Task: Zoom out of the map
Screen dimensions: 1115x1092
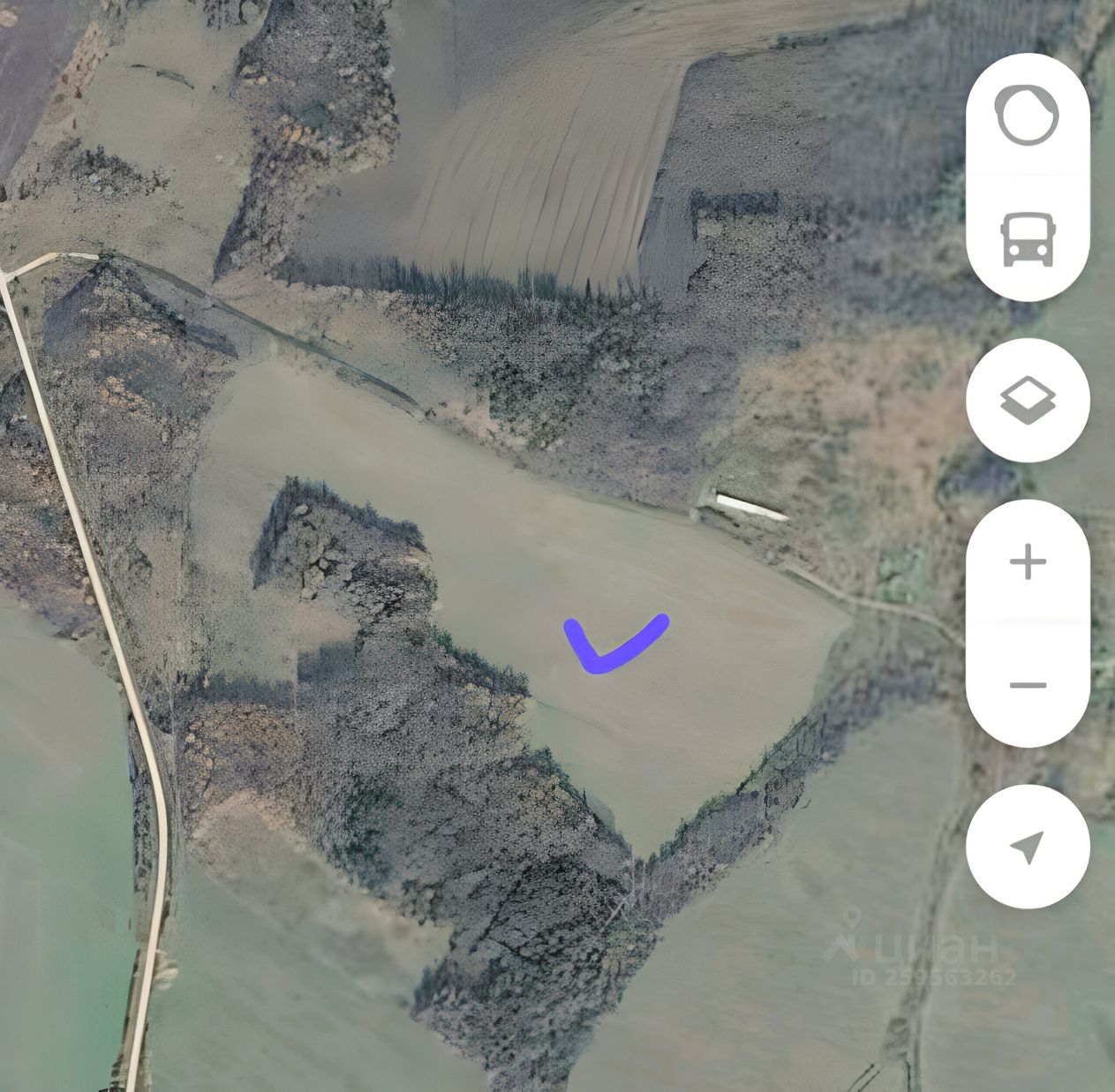Action: 1028,685
